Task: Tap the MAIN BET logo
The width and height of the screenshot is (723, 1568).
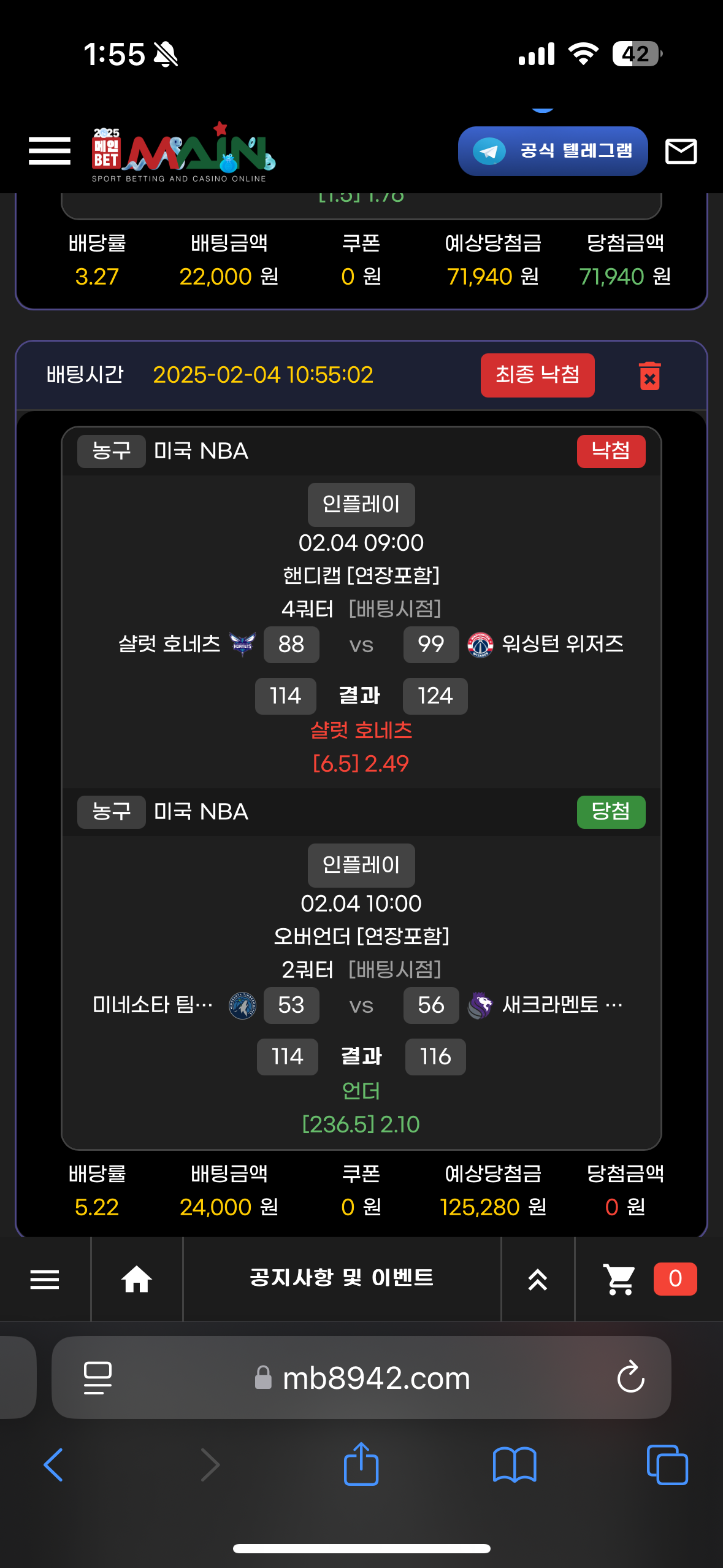Action: point(183,153)
